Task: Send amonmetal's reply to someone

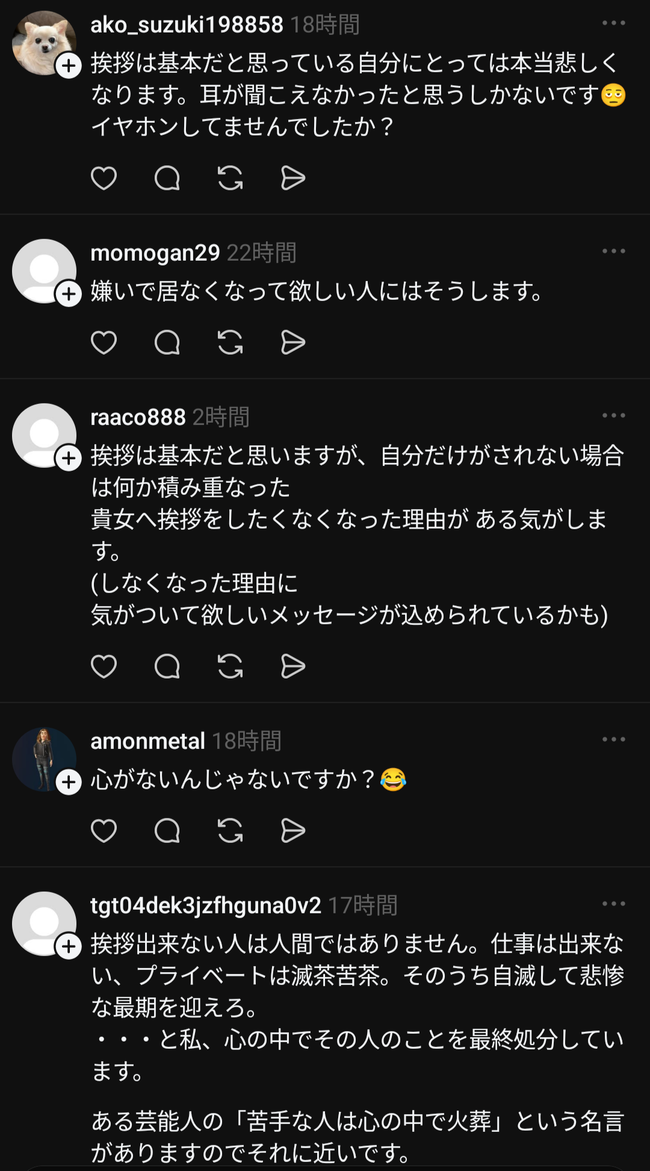Action: pos(293,830)
